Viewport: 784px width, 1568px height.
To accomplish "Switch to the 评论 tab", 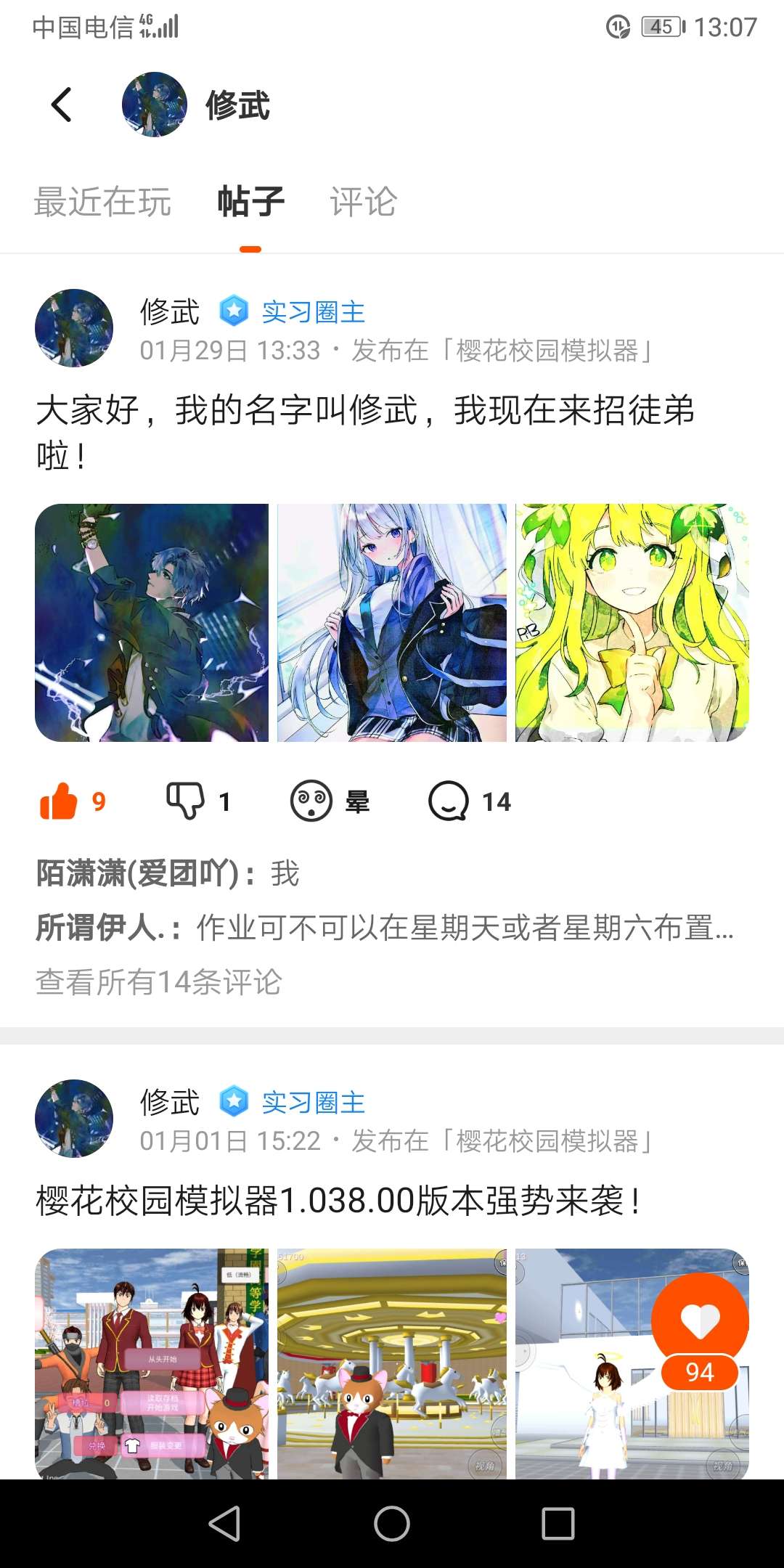I will pyautogui.click(x=363, y=202).
